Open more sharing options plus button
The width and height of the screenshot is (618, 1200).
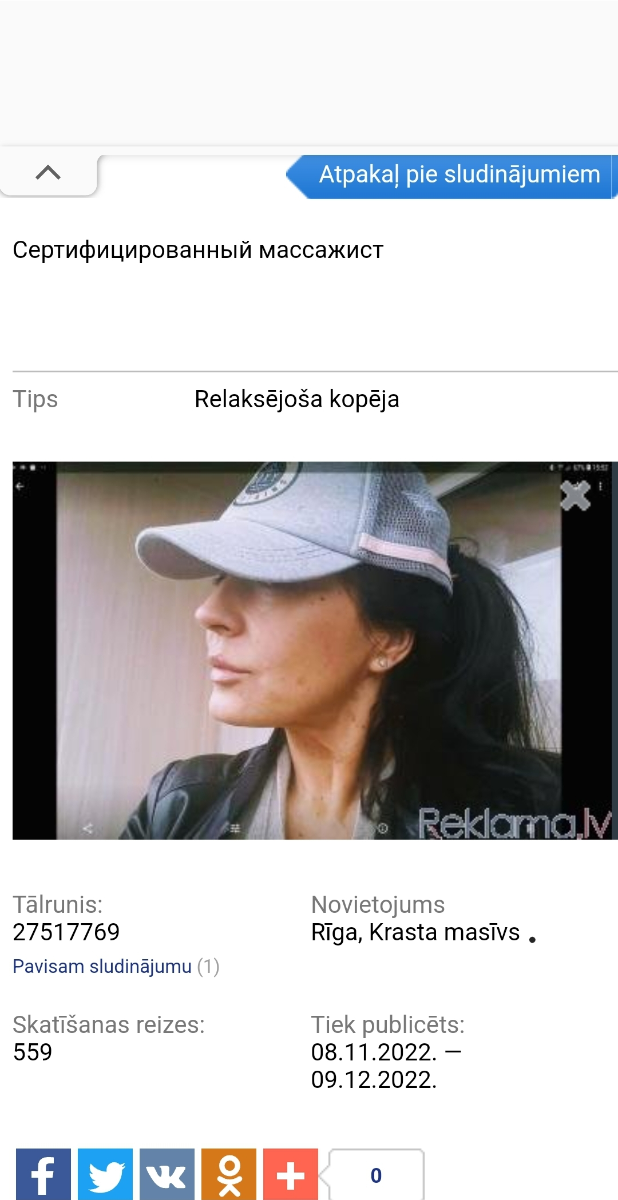291,1175
